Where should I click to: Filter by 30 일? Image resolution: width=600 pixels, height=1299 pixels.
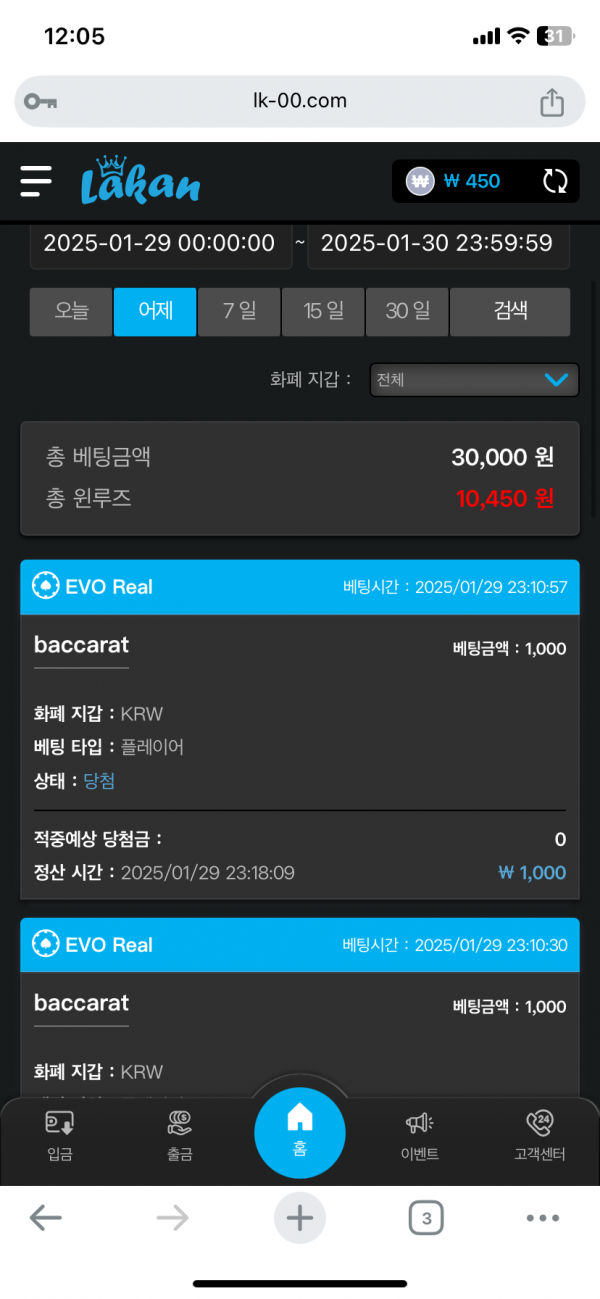pos(407,311)
